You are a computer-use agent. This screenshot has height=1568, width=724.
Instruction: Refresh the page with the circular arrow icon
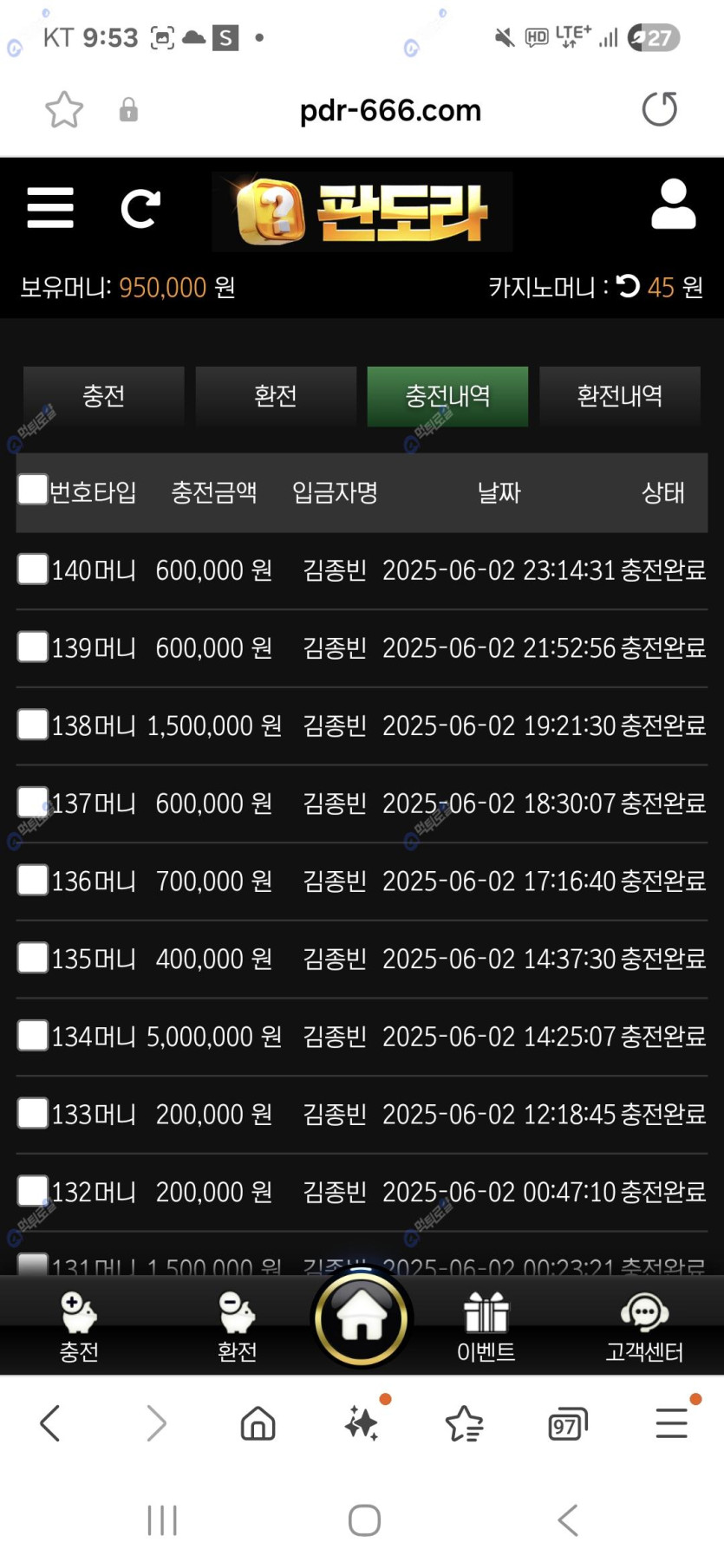click(x=140, y=208)
